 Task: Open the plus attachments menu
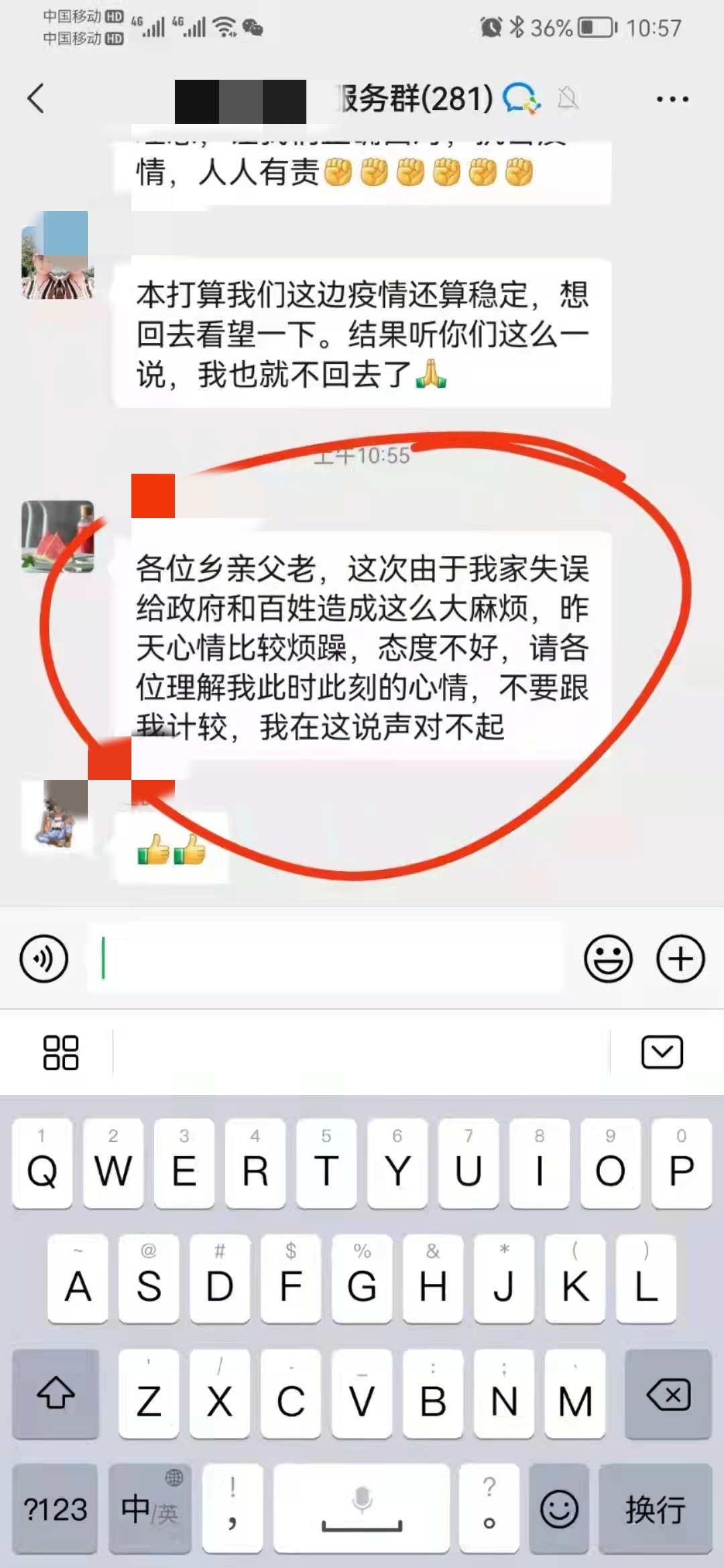(680, 959)
